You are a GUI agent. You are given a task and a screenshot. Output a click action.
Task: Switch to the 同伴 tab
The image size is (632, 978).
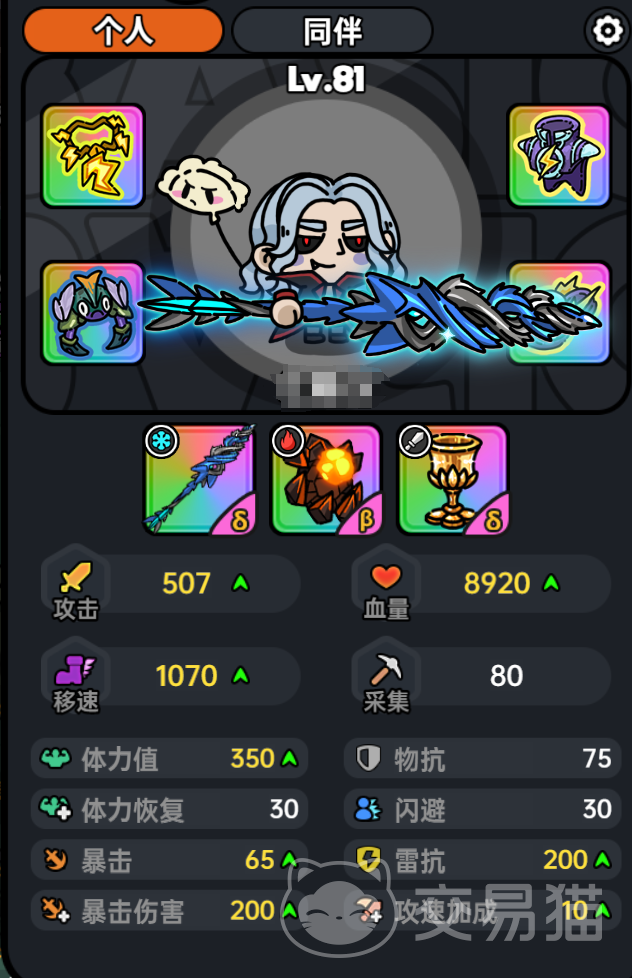click(x=332, y=31)
